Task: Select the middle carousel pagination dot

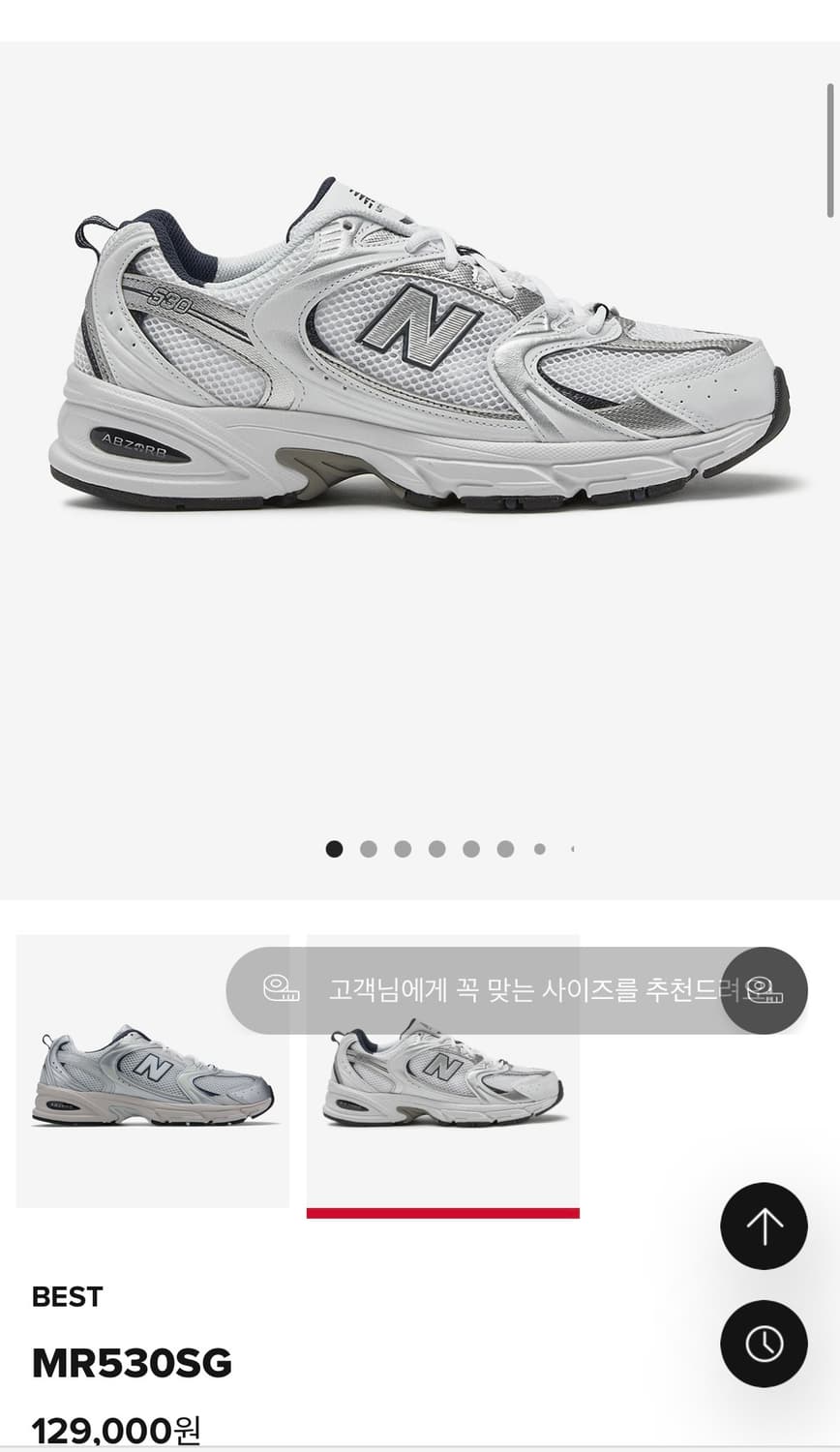Action: coord(437,849)
